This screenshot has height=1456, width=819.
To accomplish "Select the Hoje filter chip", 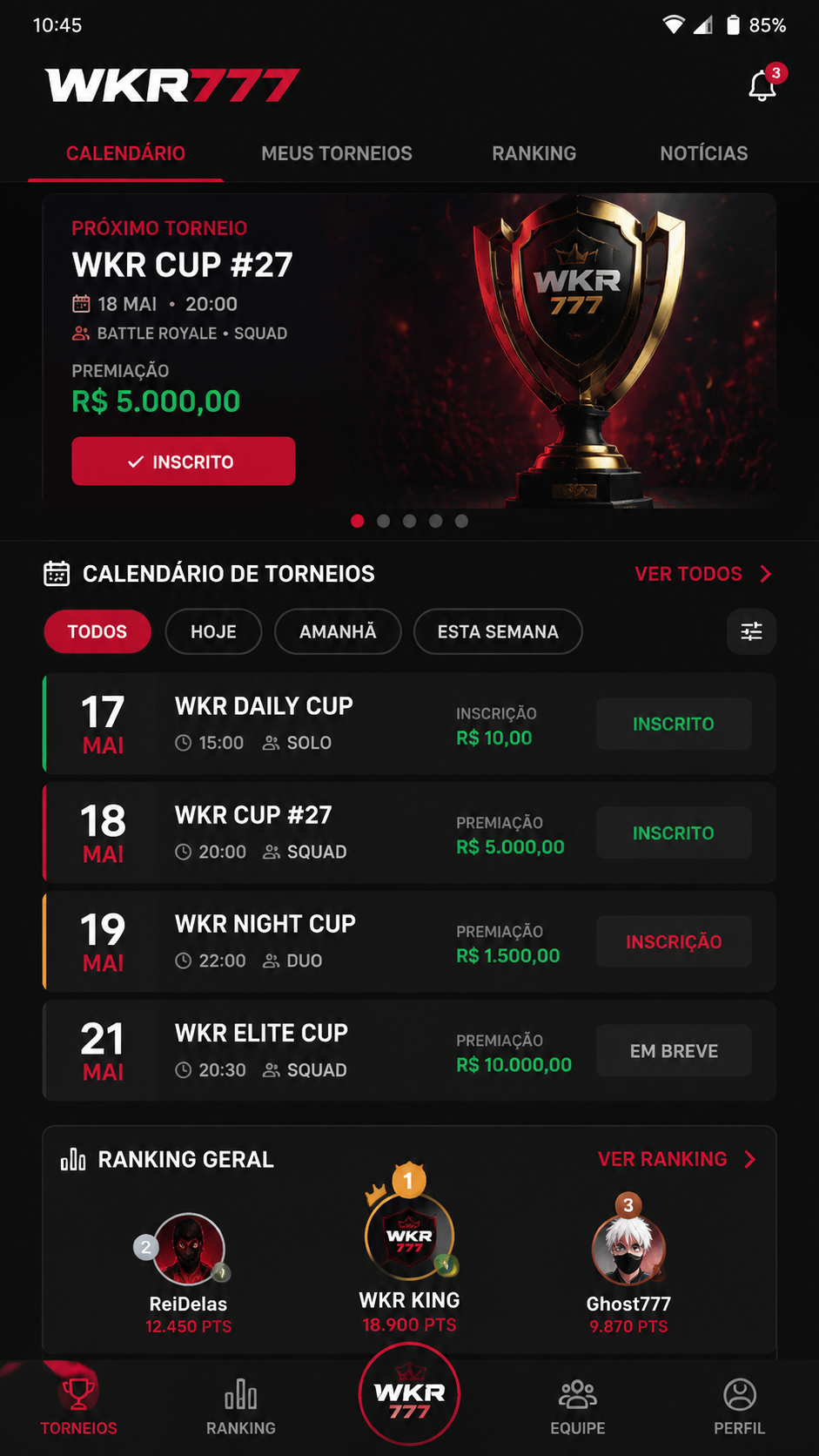I will 213,631.
